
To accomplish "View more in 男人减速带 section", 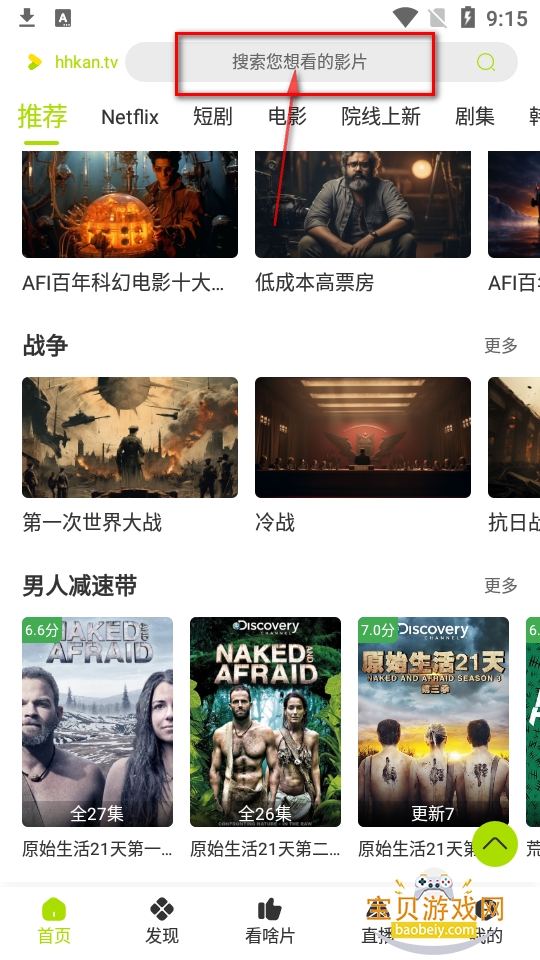I will (501, 585).
